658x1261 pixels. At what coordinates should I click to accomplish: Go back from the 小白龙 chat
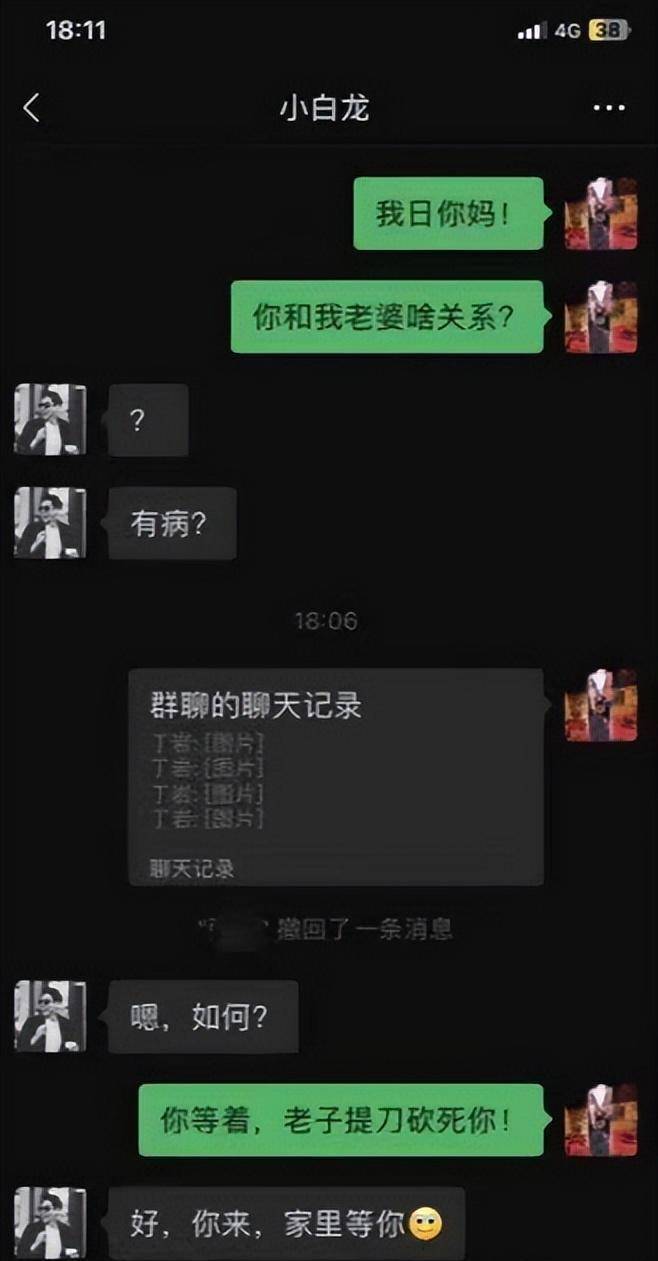click(32, 108)
